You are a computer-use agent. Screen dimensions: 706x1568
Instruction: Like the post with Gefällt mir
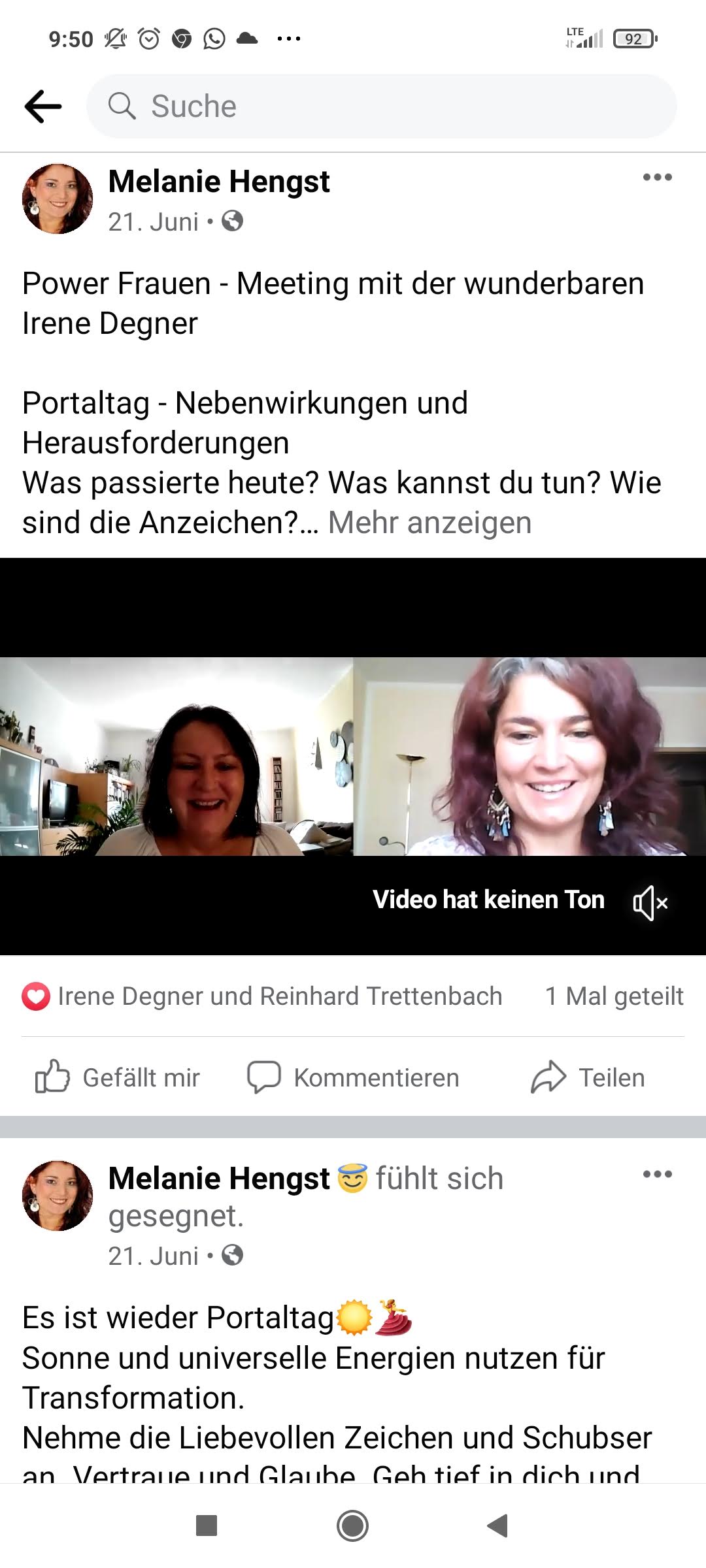(x=118, y=1077)
